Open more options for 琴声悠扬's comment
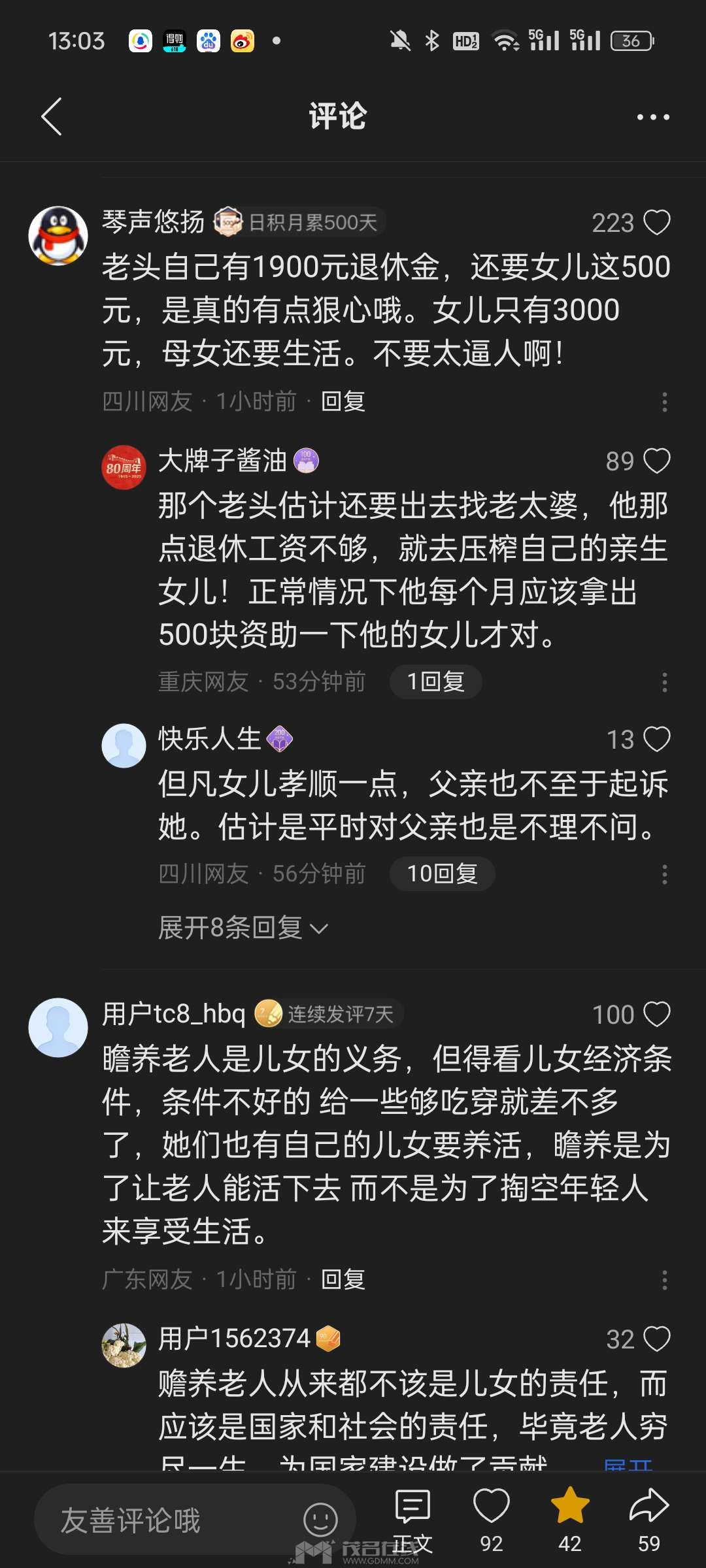The height and width of the screenshot is (1568, 706). 664,402
